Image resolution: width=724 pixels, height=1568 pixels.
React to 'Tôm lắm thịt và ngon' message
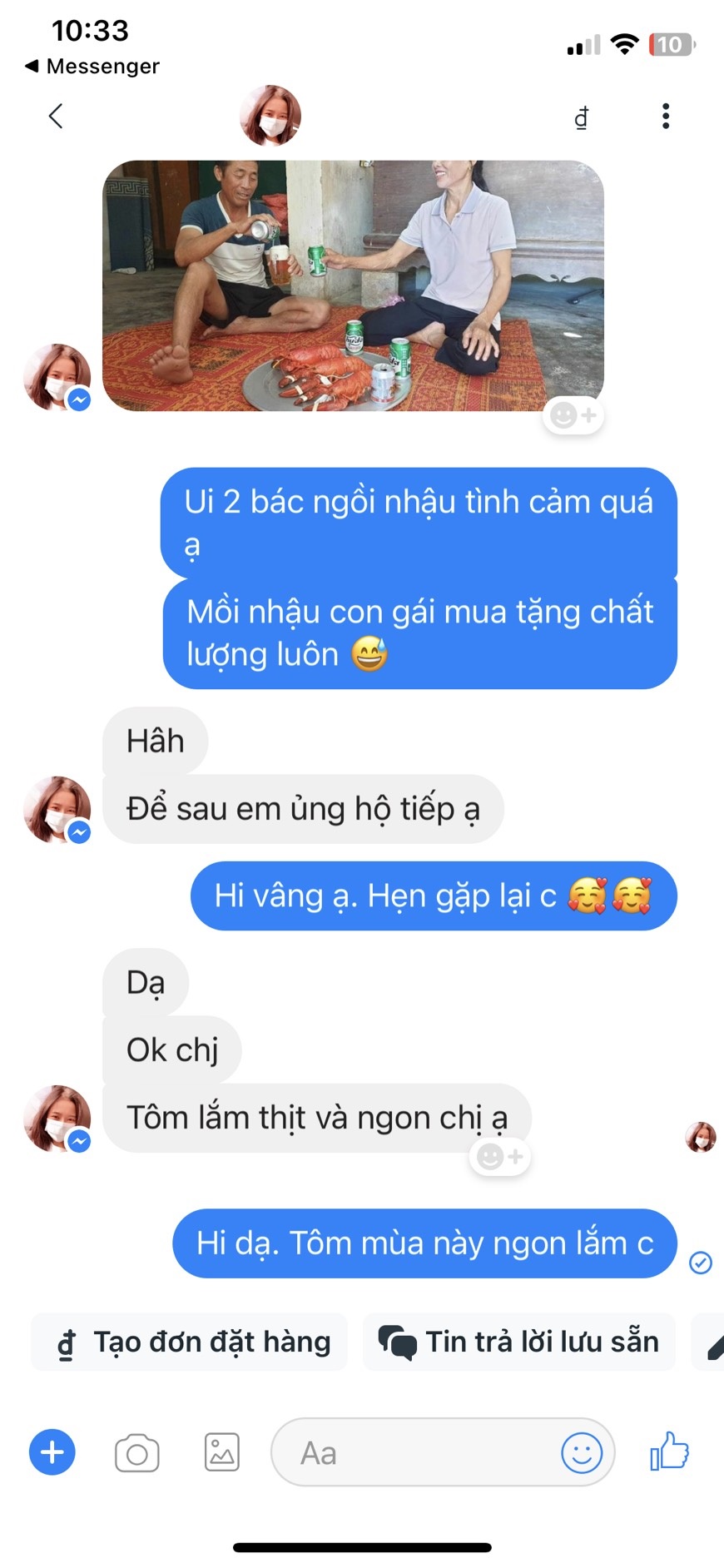(x=500, y=1156)
